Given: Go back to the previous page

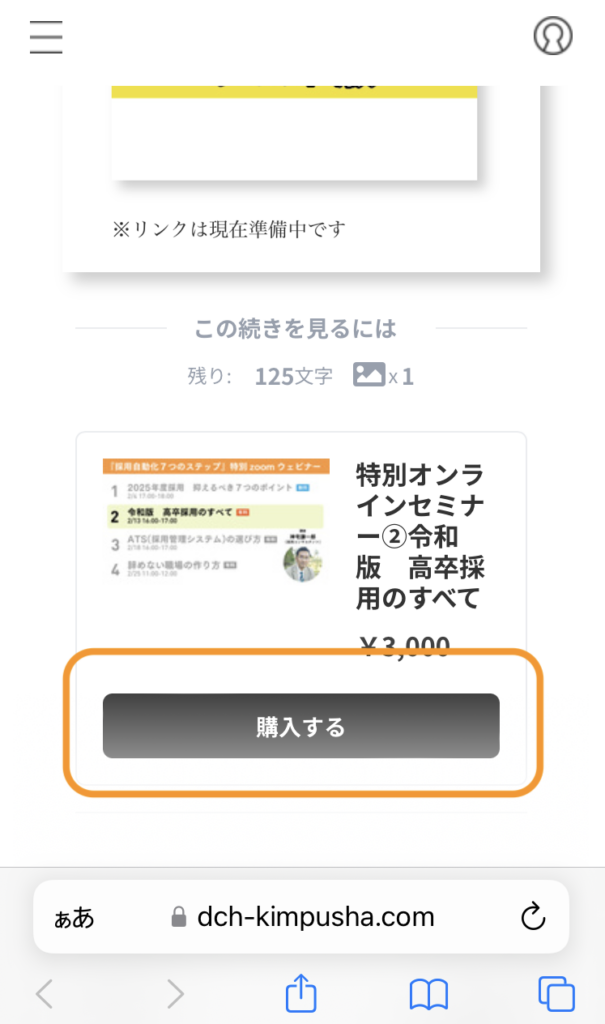Looking at the screenshot, I should [45, 994].
